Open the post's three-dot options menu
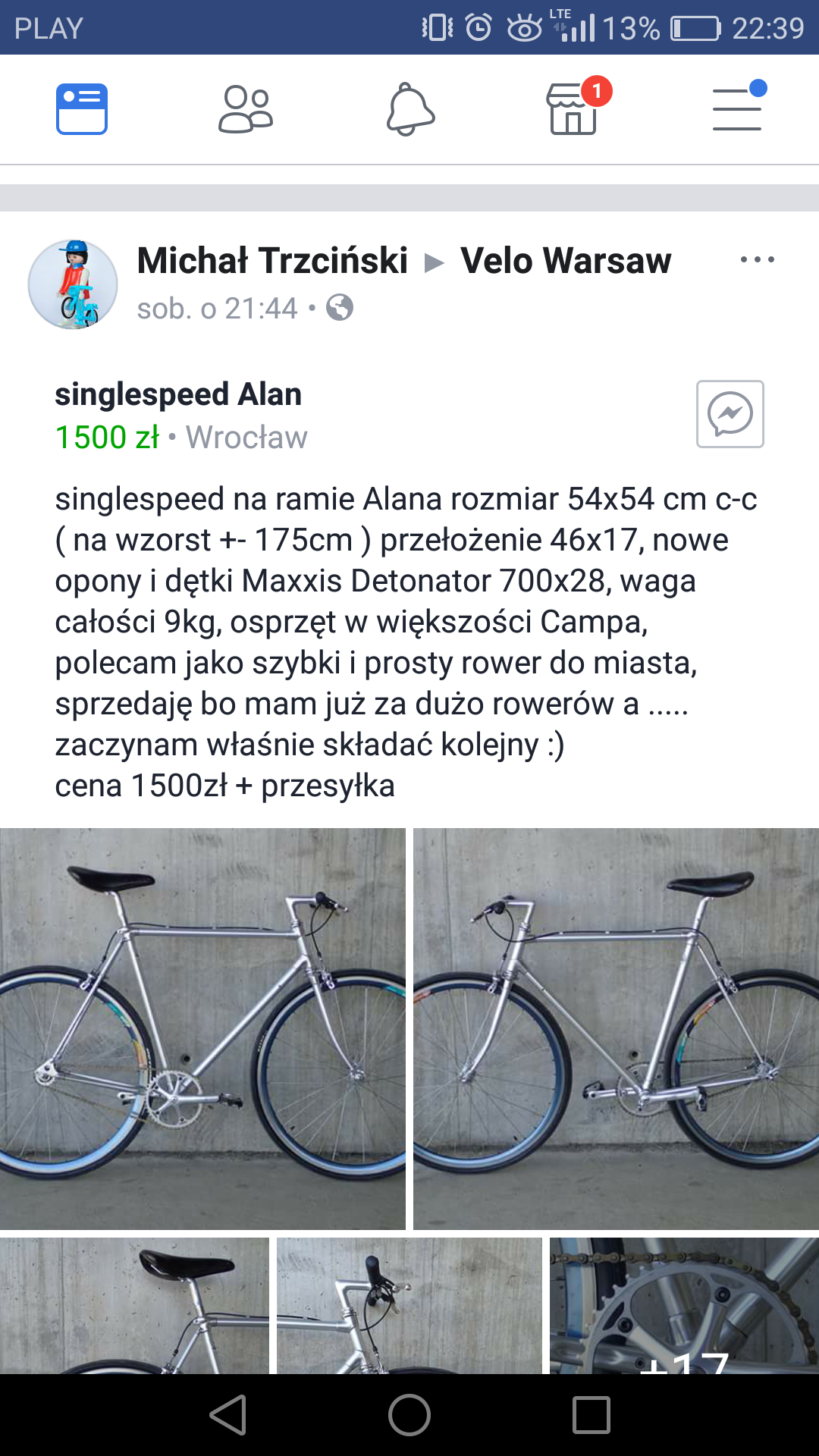The image size is (819, 1456). click(x=757, y=259)
